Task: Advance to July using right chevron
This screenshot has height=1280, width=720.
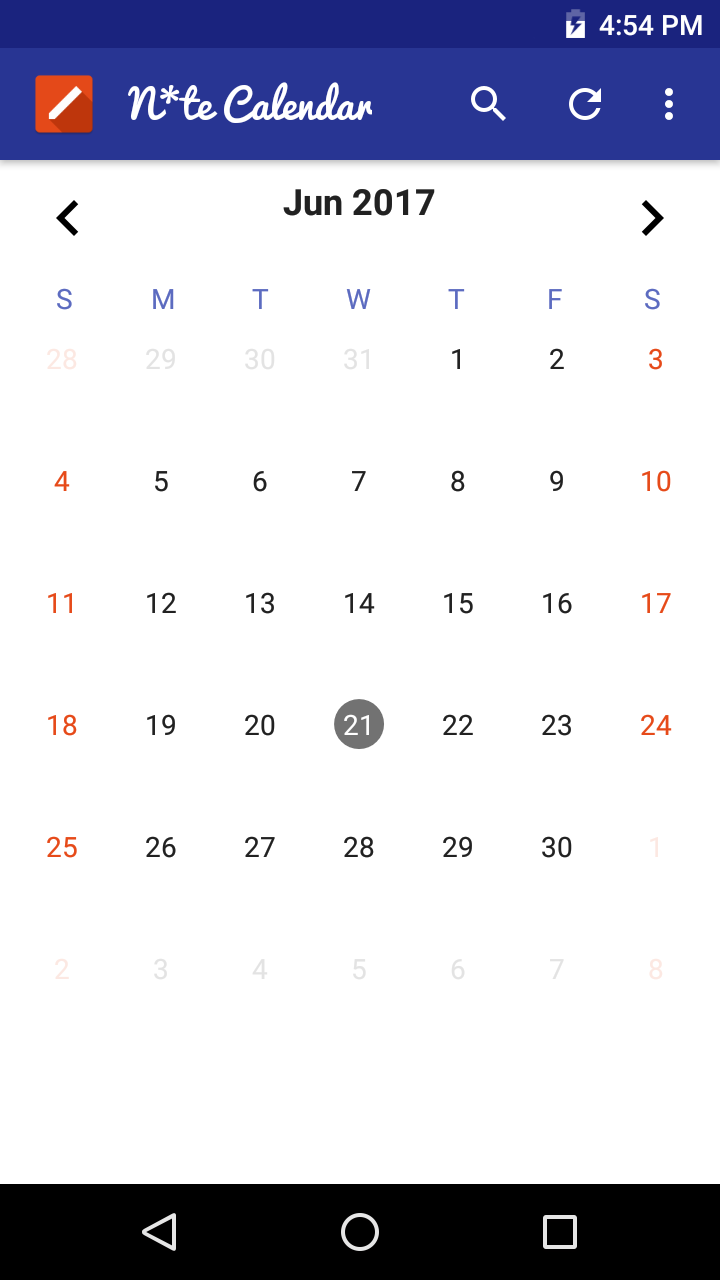Action: (652, 217)
